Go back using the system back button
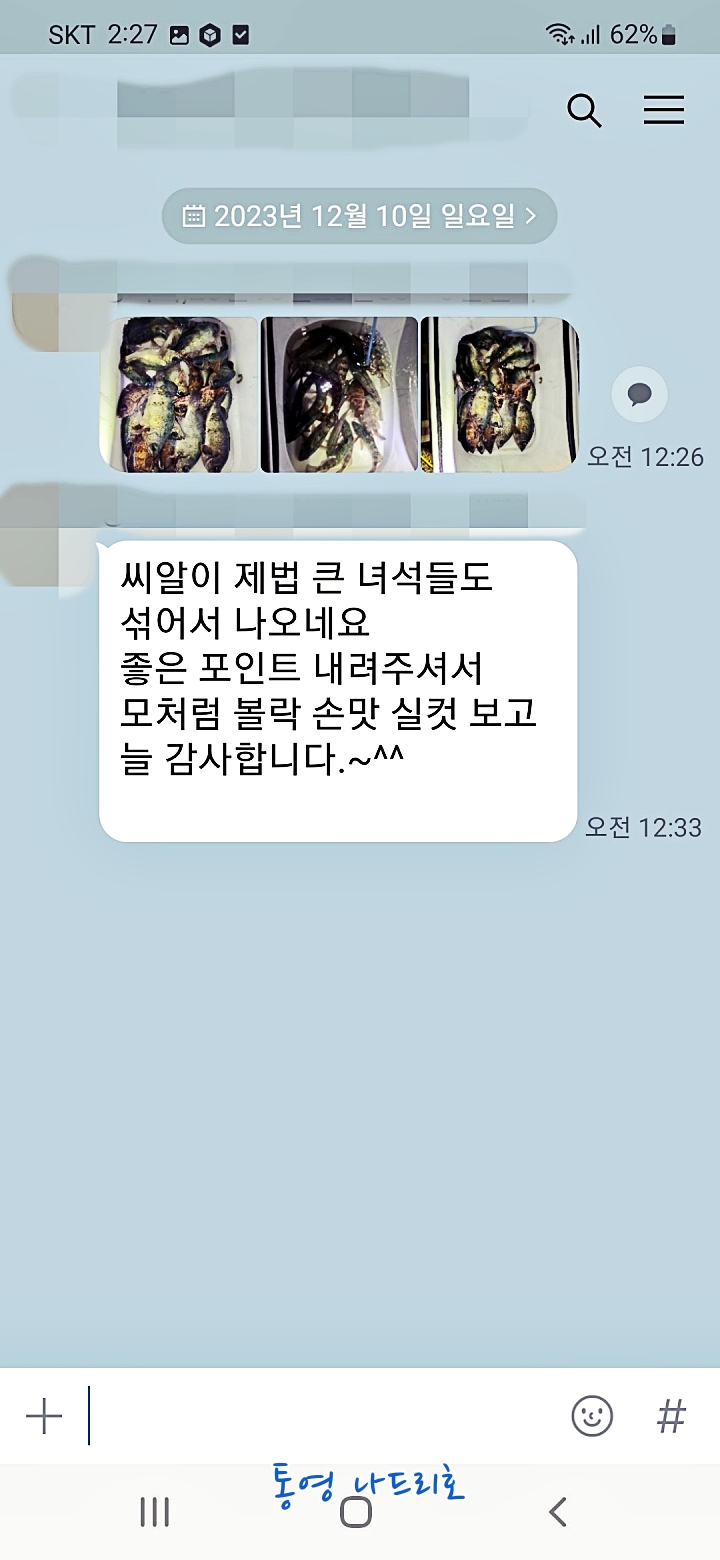 click(558, 1511)
